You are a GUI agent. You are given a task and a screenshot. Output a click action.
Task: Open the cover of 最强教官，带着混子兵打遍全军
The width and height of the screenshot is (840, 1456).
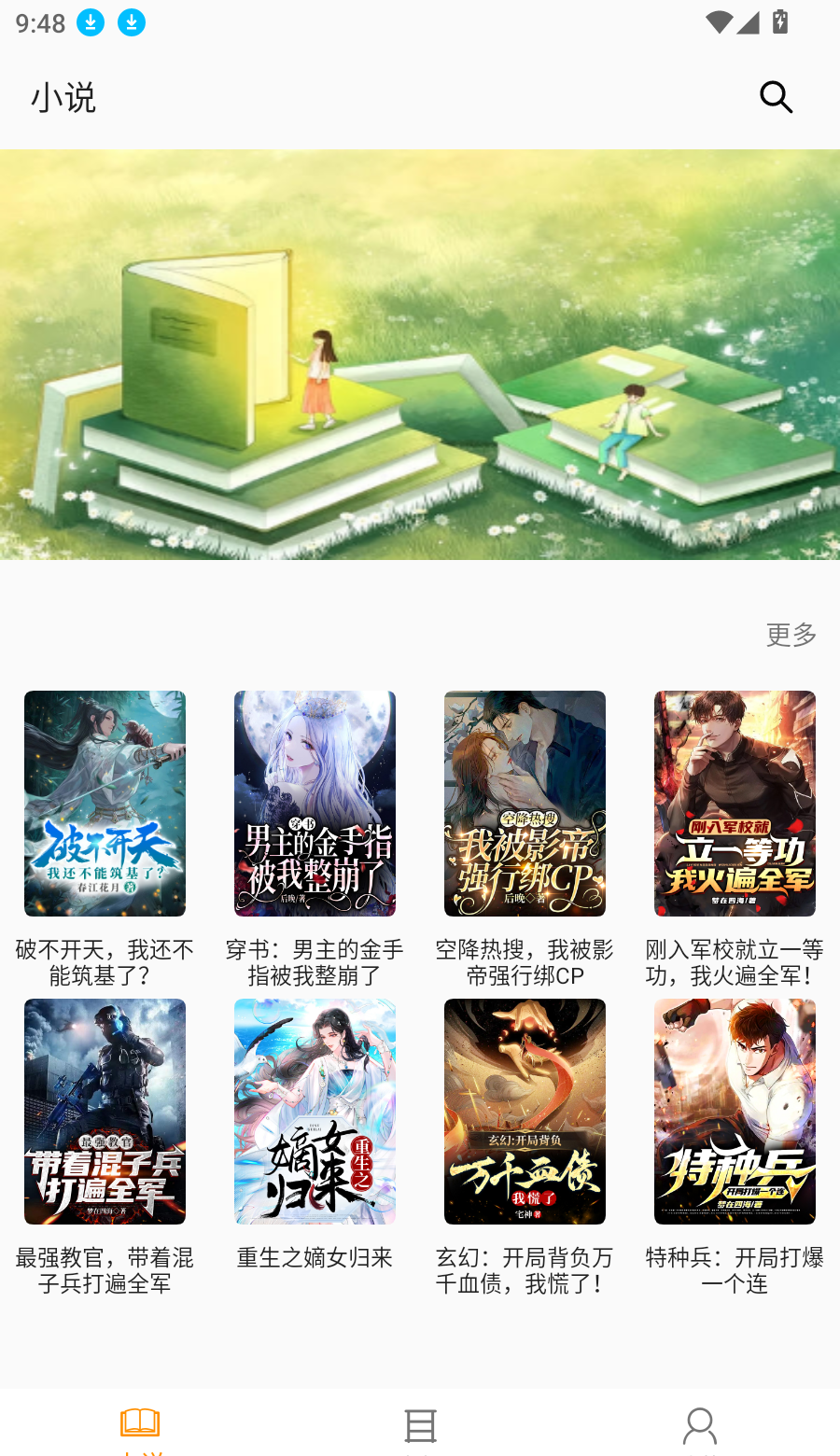pyautogui.click(x=105, y=1111)
